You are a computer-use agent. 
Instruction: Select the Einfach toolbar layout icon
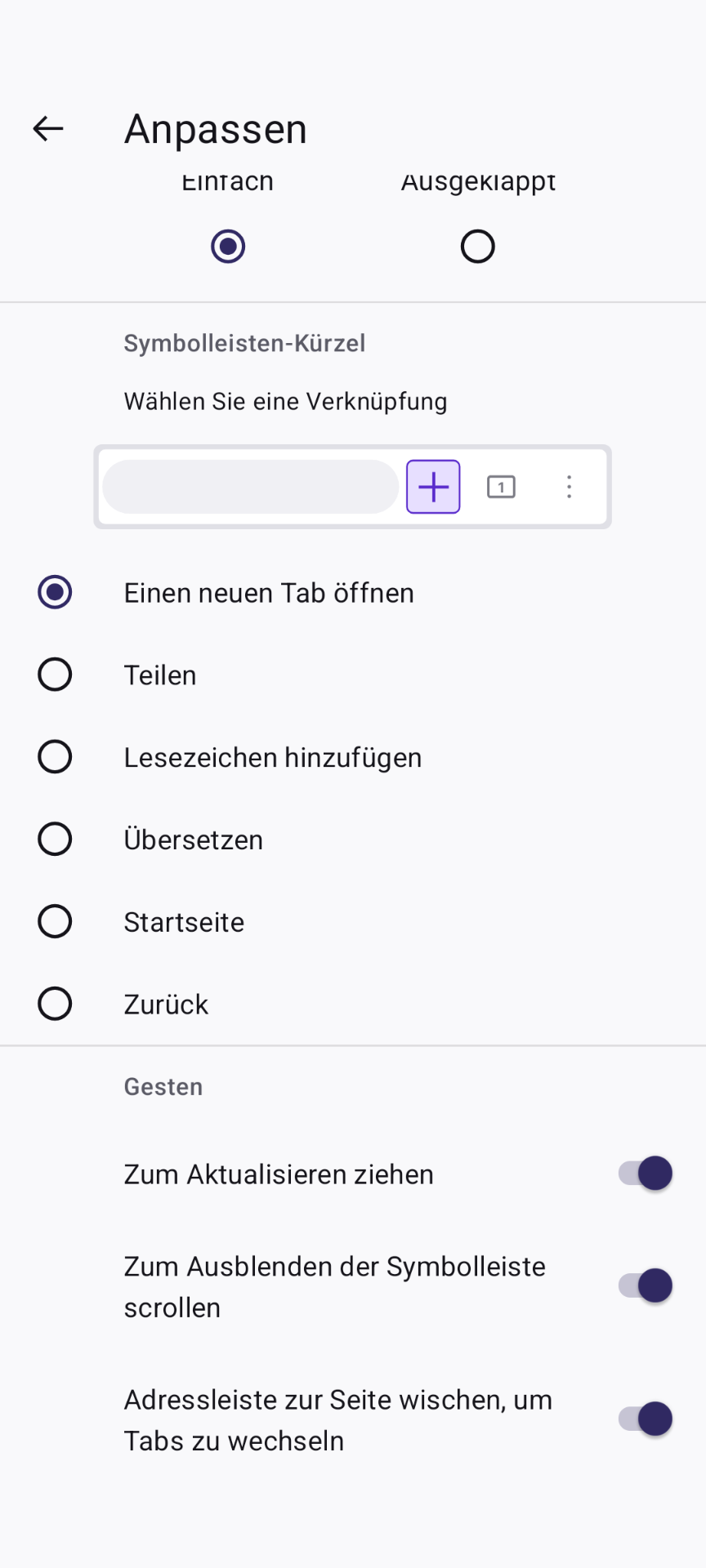click(227, 246)
